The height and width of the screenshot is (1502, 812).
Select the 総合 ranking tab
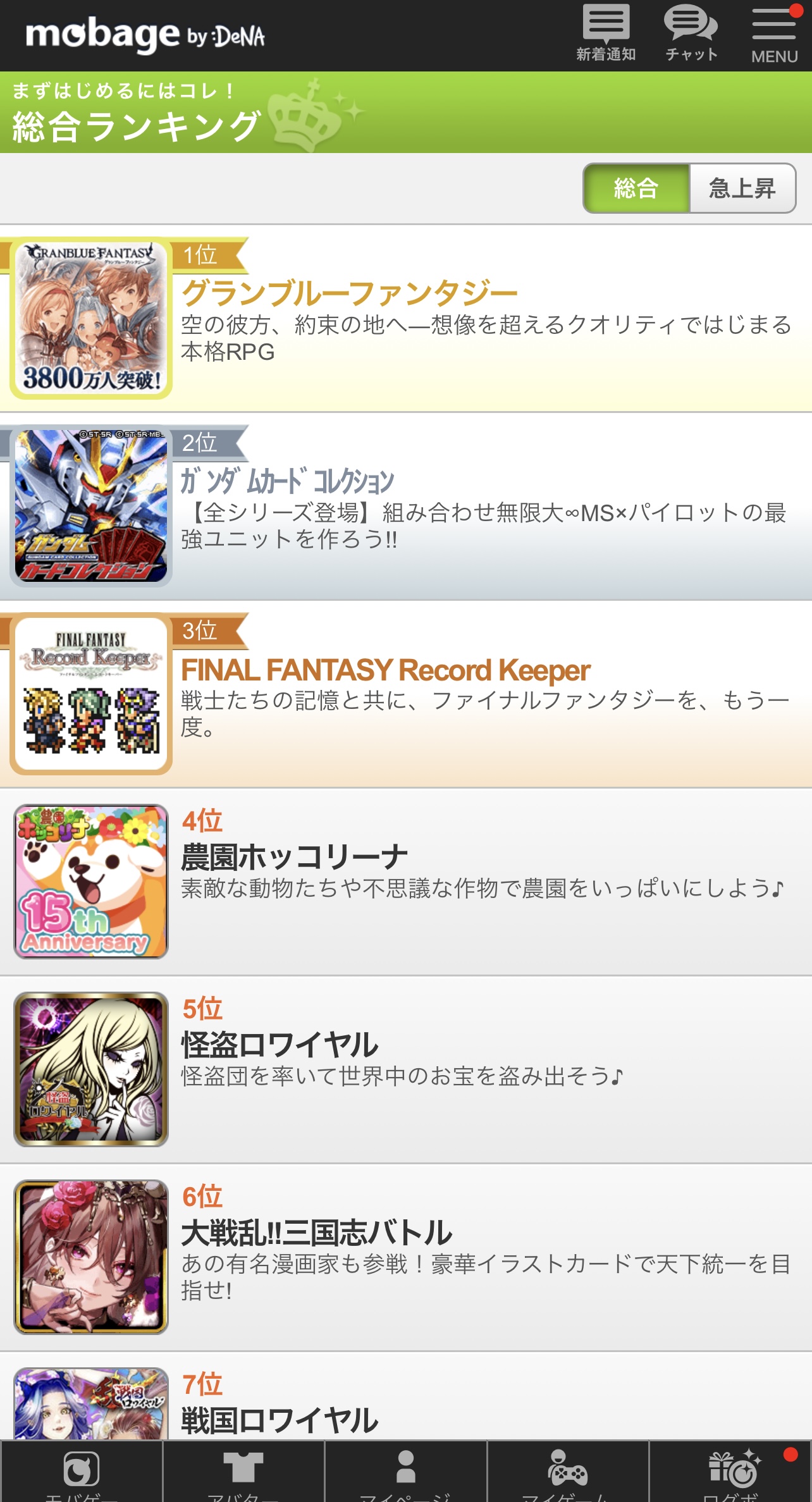(636, 188)
